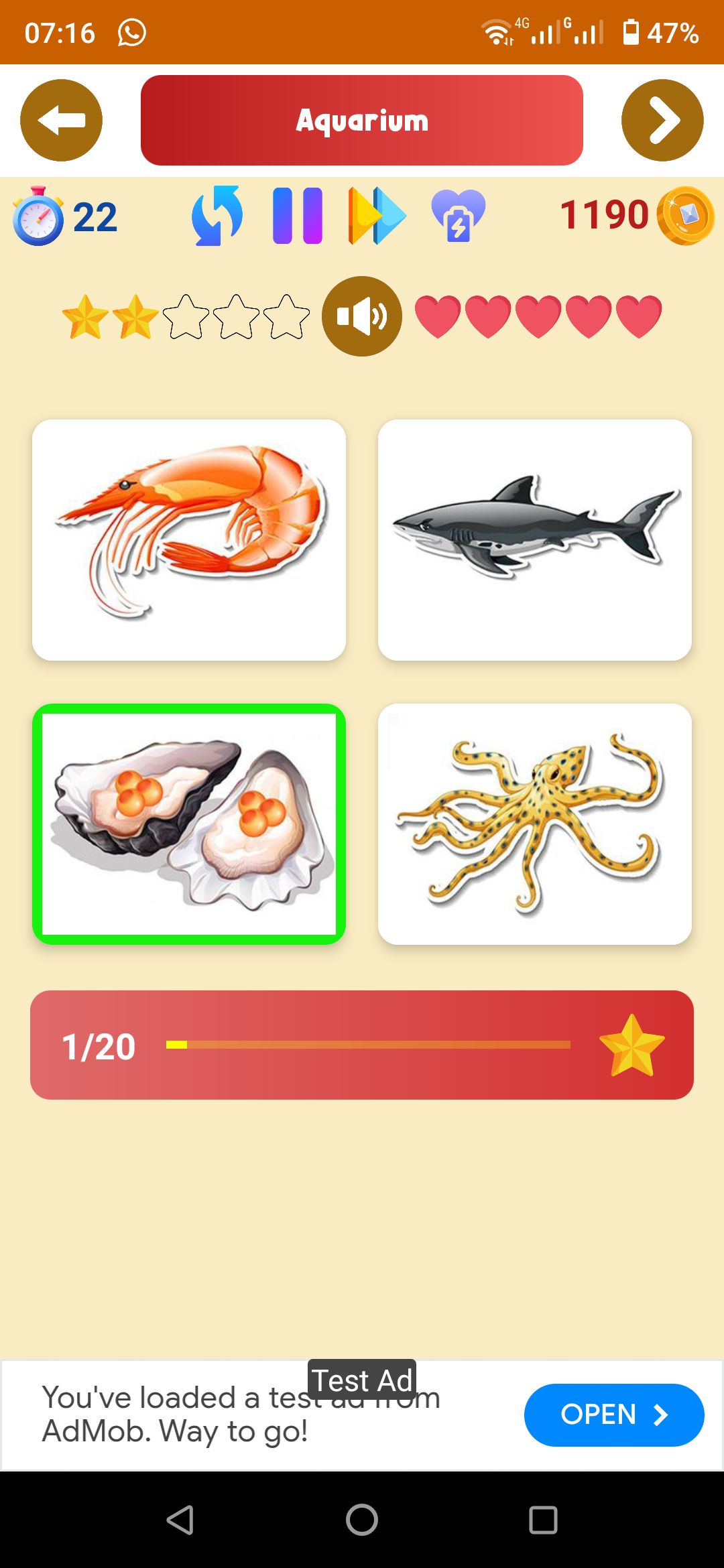Tap the blue refresh arrows icon
This screenshot has width=724, height=1568.
click(217, 216)
